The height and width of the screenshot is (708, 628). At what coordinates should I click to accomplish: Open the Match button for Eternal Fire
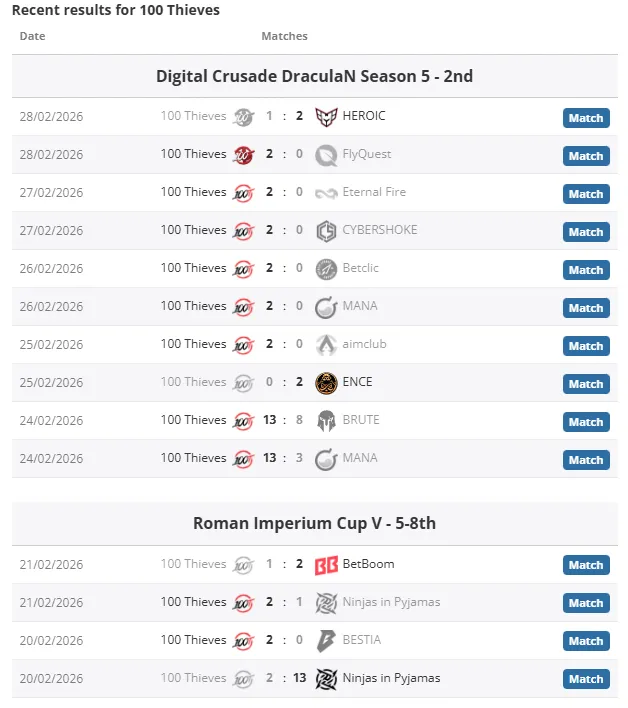585,194
